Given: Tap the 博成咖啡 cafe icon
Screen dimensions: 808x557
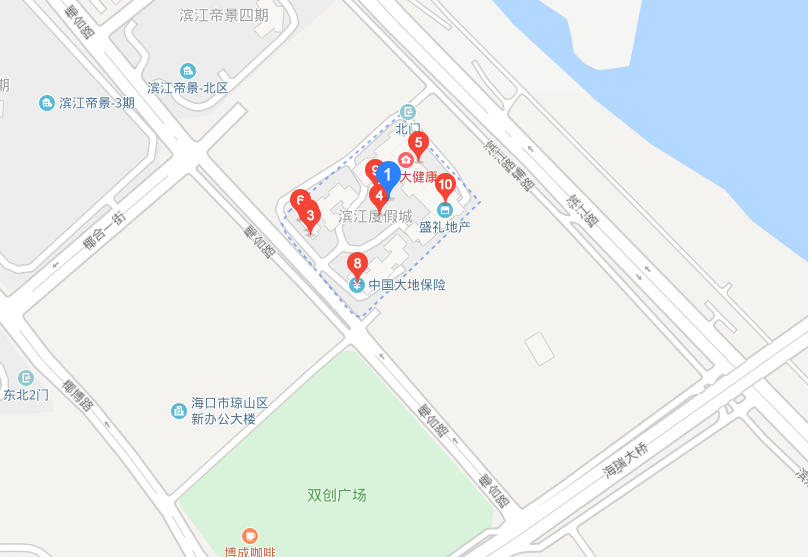Looking at the screenshot, I should click(x=249, y=536).
